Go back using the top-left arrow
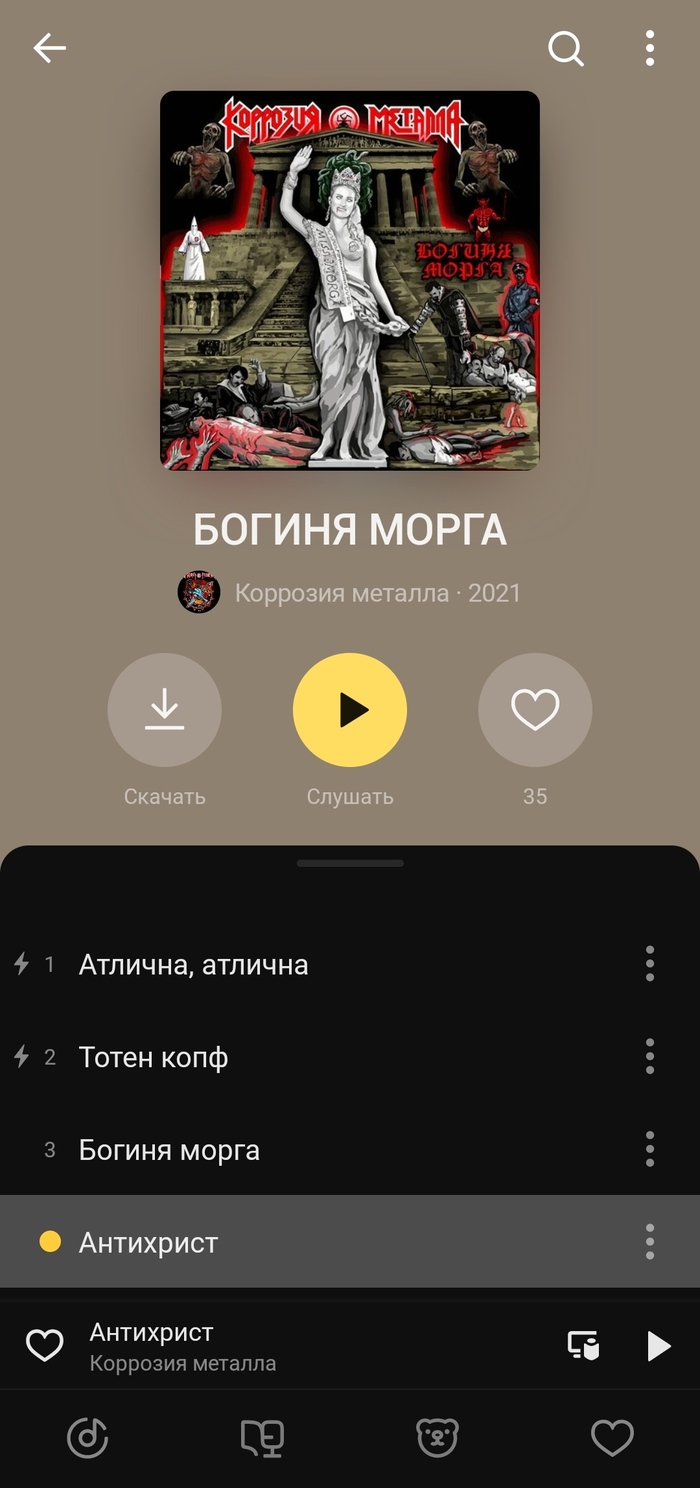Viewport: 700px width, 1488px height. [x=49, y=48]
